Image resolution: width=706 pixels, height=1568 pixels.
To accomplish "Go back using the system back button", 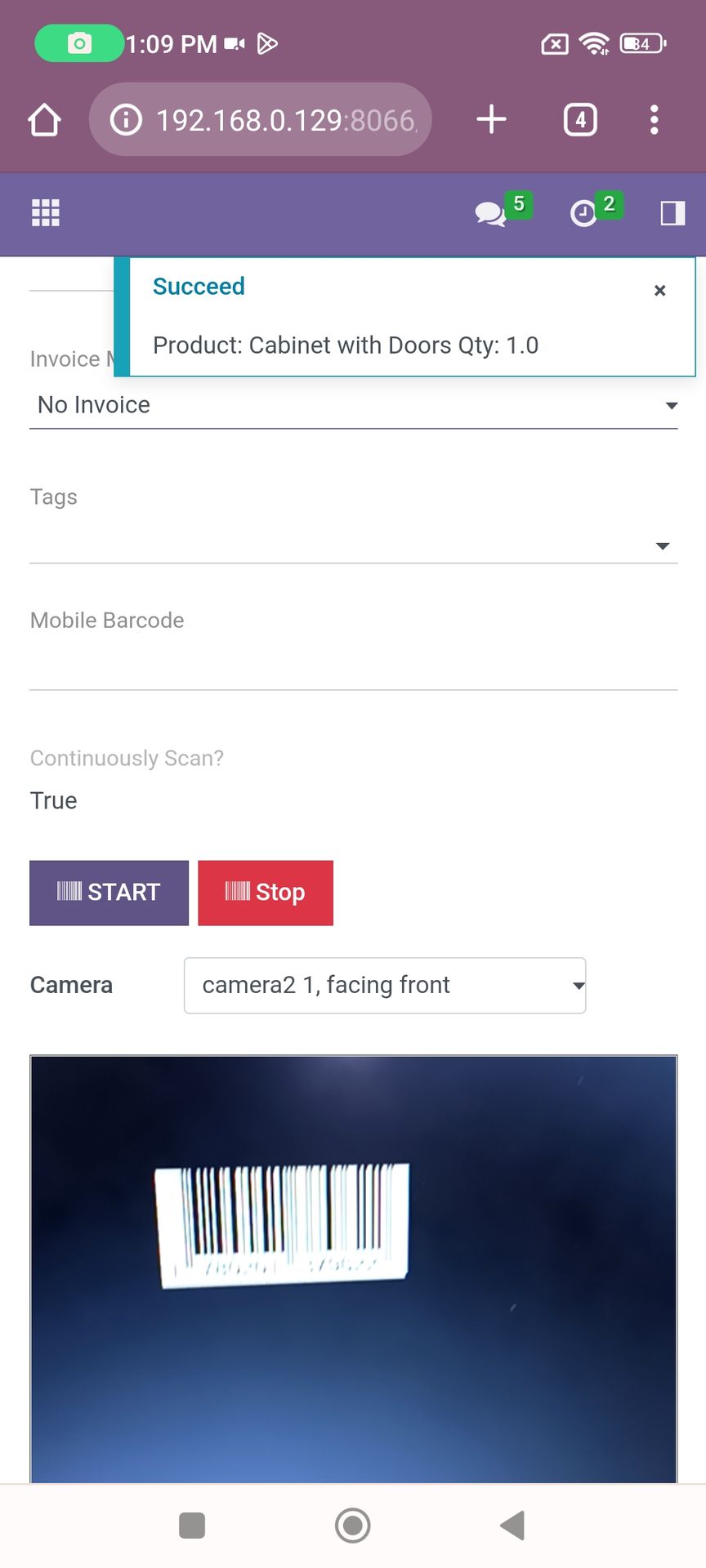I will [512, 1525].
